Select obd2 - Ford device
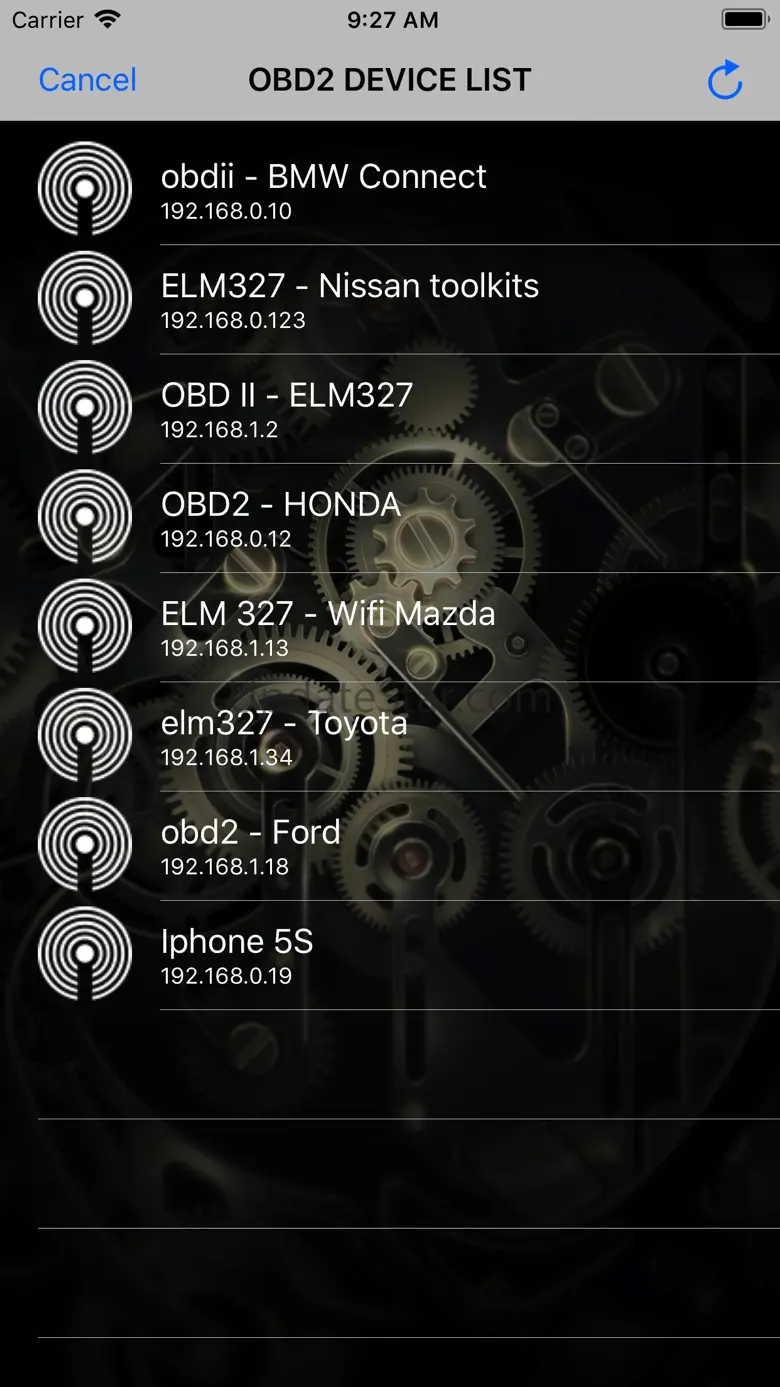780x1387 pixels. (390, 845)
